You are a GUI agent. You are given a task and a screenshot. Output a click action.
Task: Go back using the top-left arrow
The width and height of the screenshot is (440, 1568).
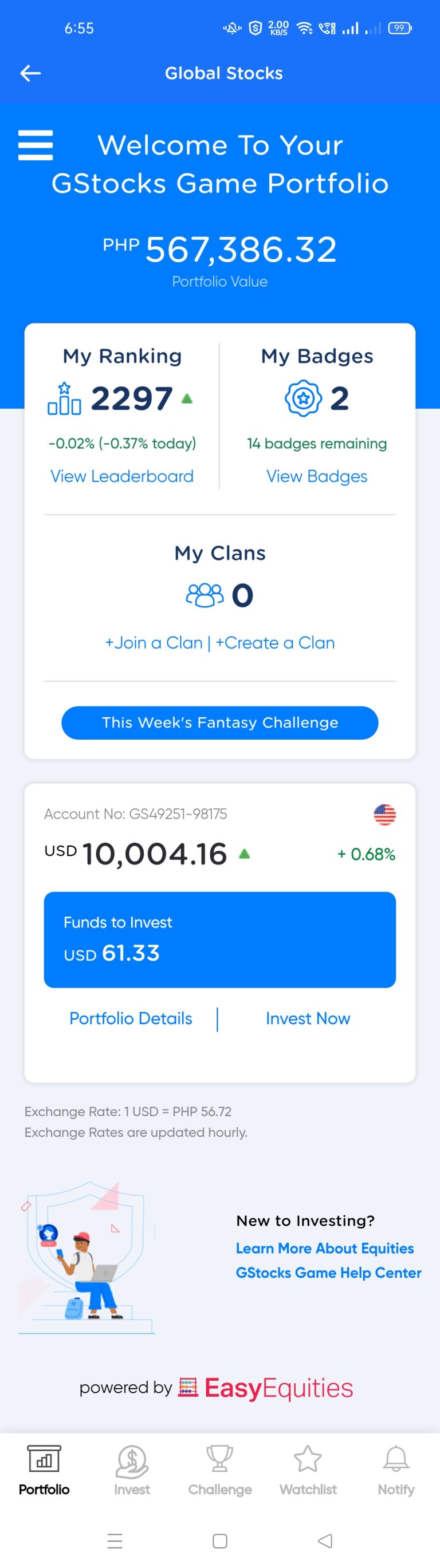pos(30,74)
